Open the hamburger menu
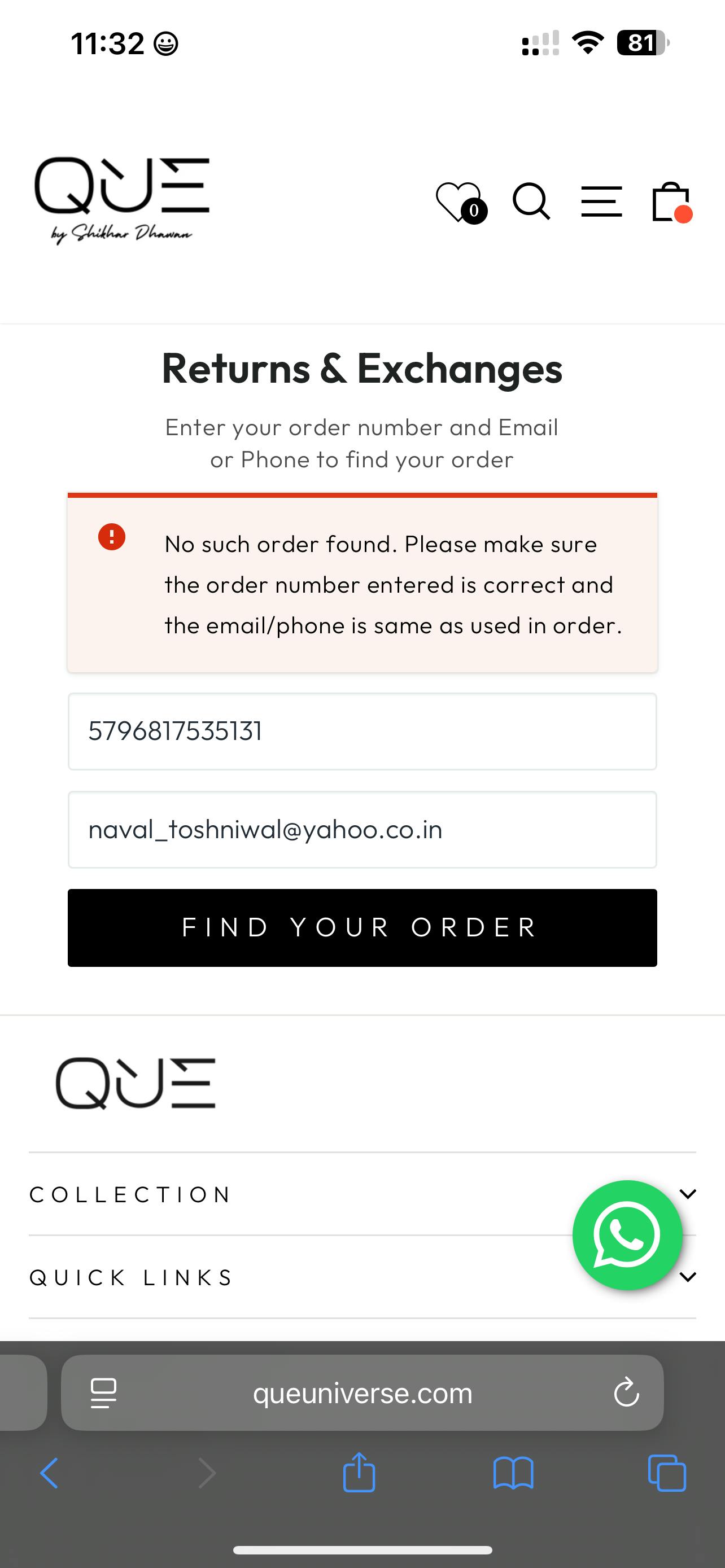Screen dimensions: 725x1568 601,202
